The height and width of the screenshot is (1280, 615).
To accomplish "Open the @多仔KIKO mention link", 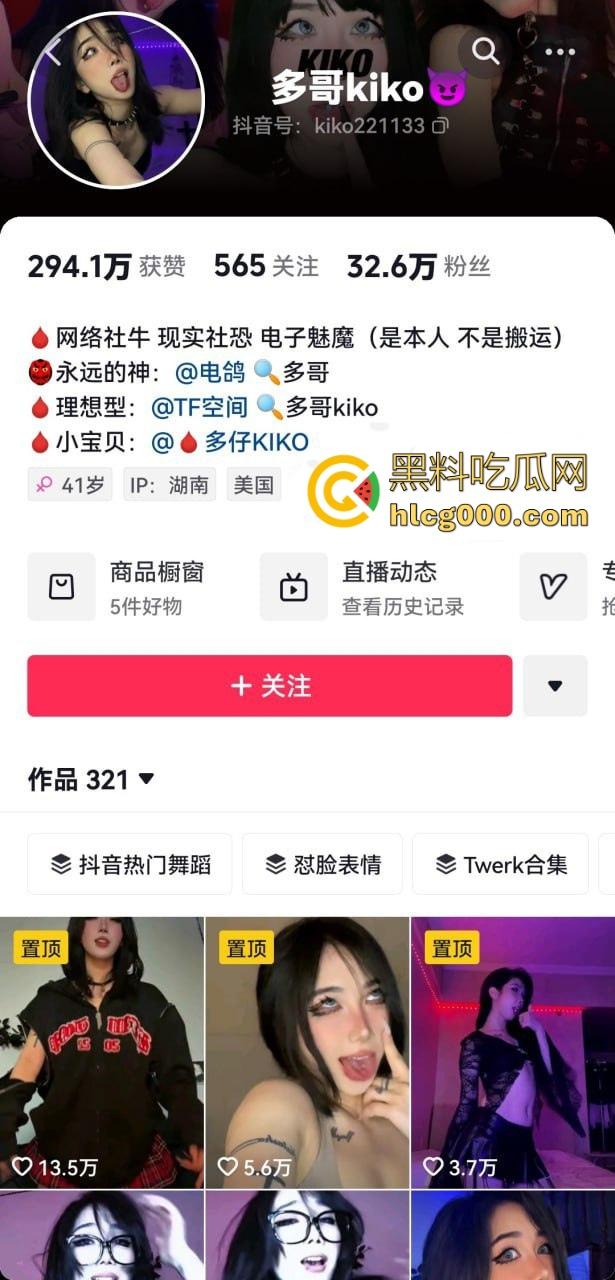I will [230, 441].
